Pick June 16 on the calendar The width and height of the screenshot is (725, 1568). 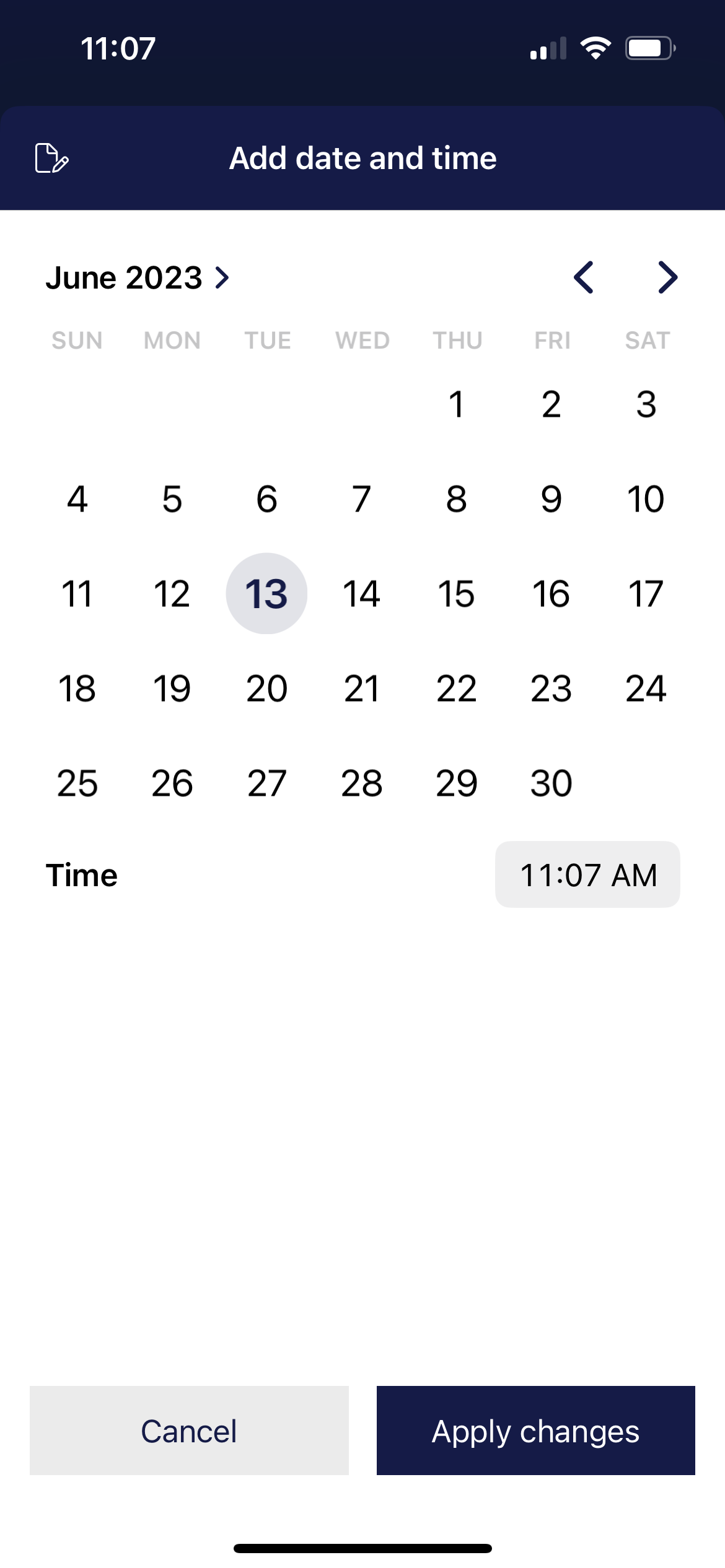click(x=551, y=594)
